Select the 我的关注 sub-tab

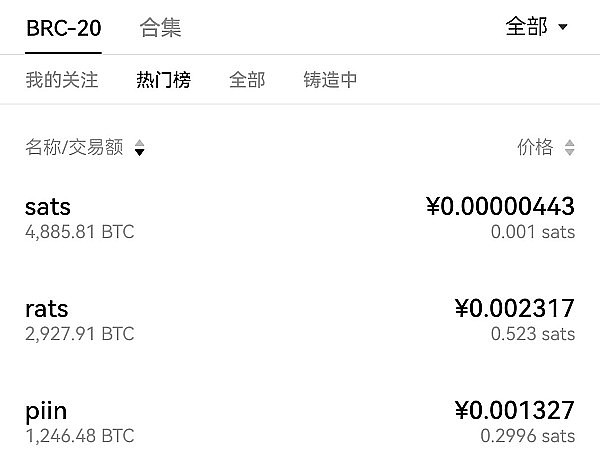pyautogui.click(x=62, y=80)
